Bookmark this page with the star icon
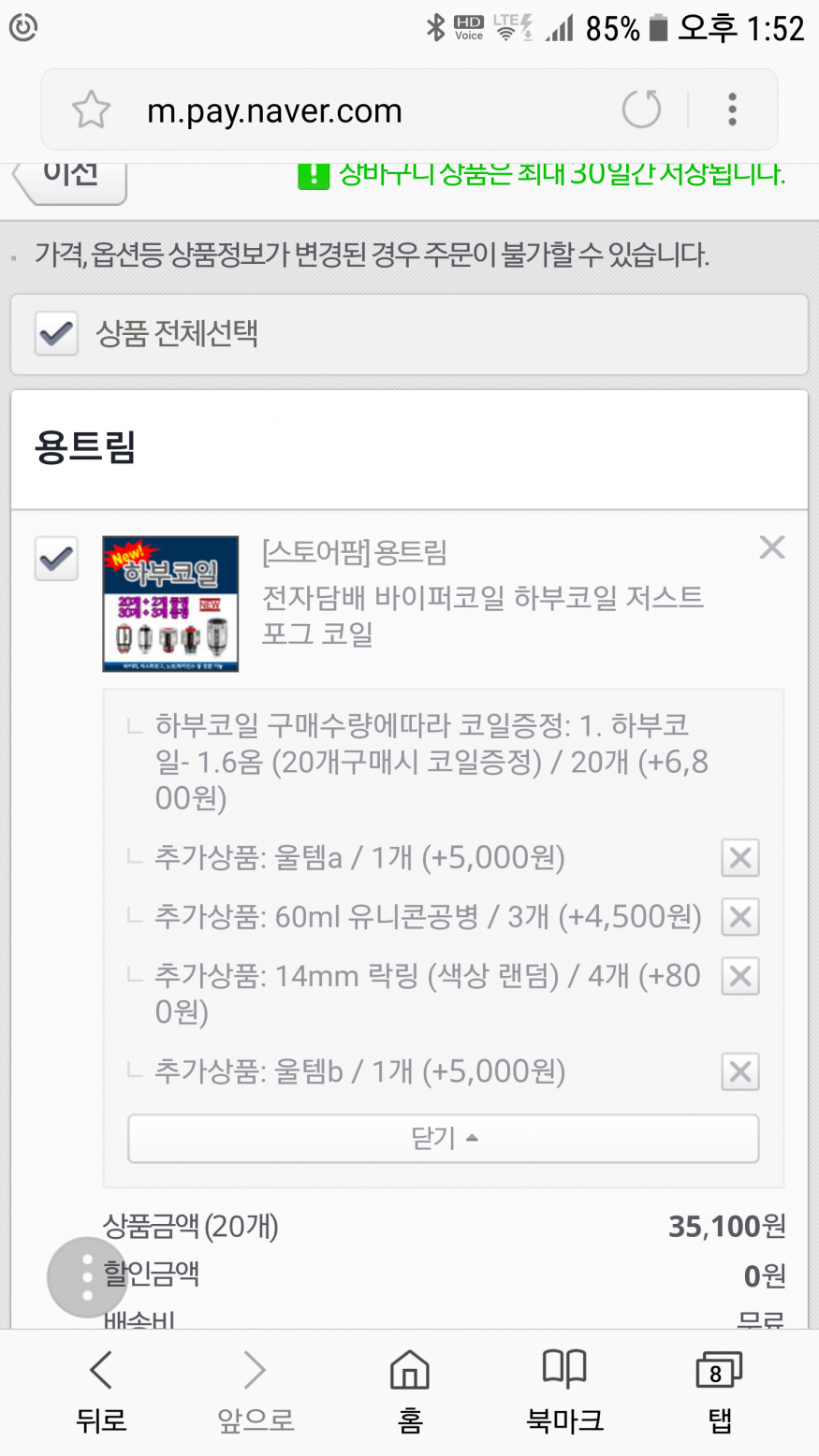 [91, 110]
